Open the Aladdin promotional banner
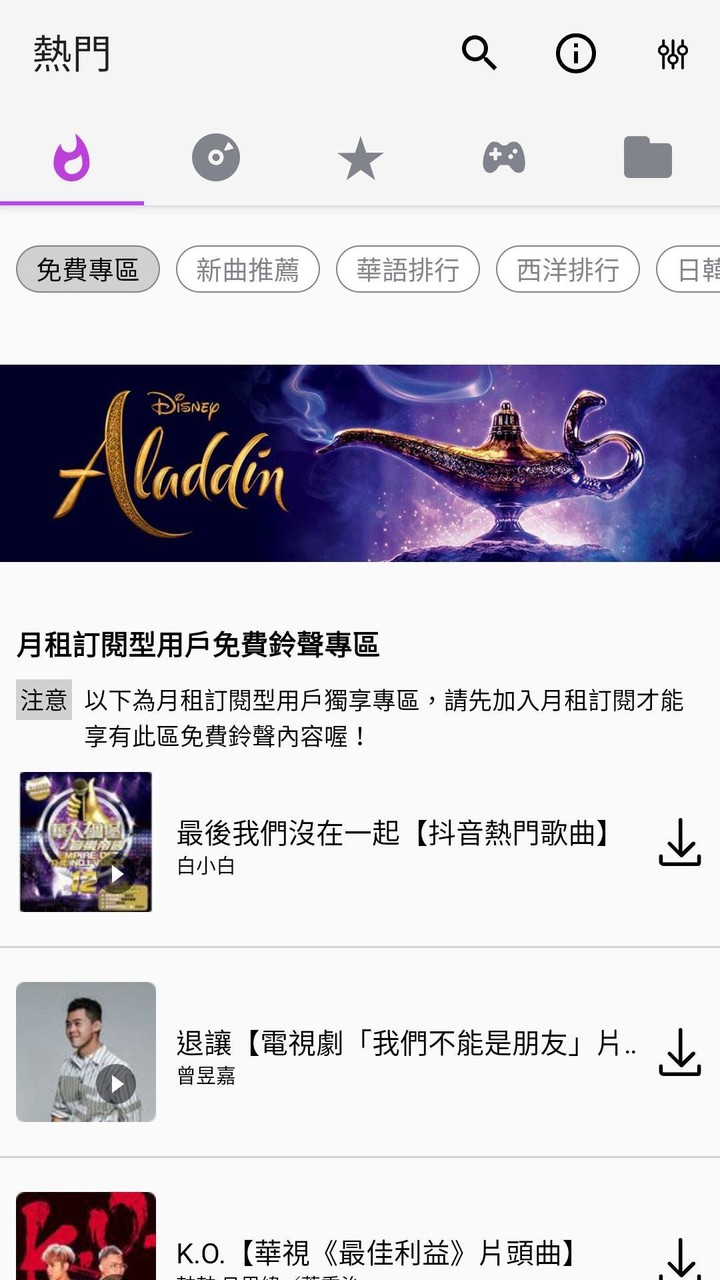720x1280 pixels. (x=360, y=462)
